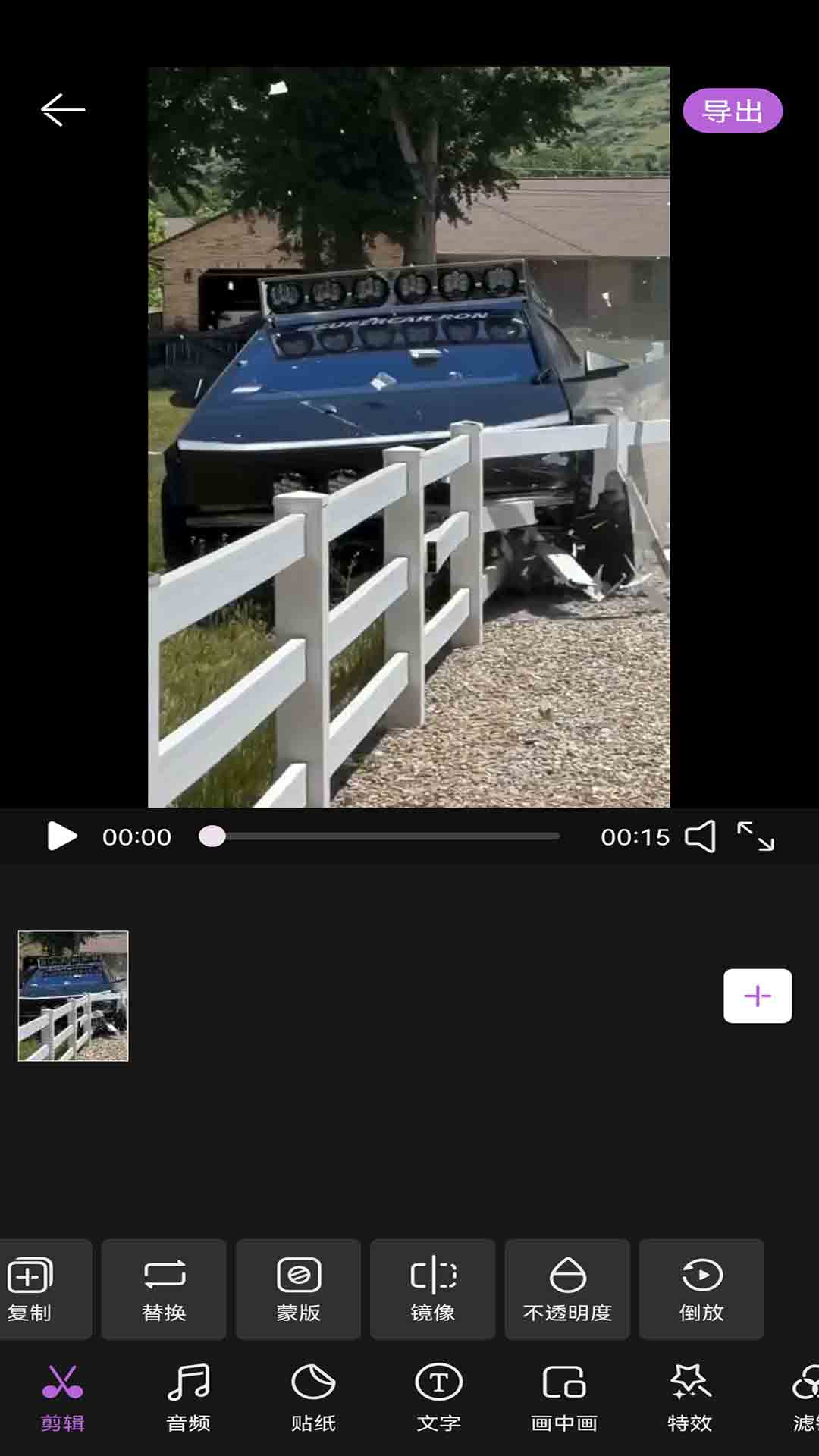819x1456 pixels.
Task: Tap the playback progress slider
Action: coord(379,836)
